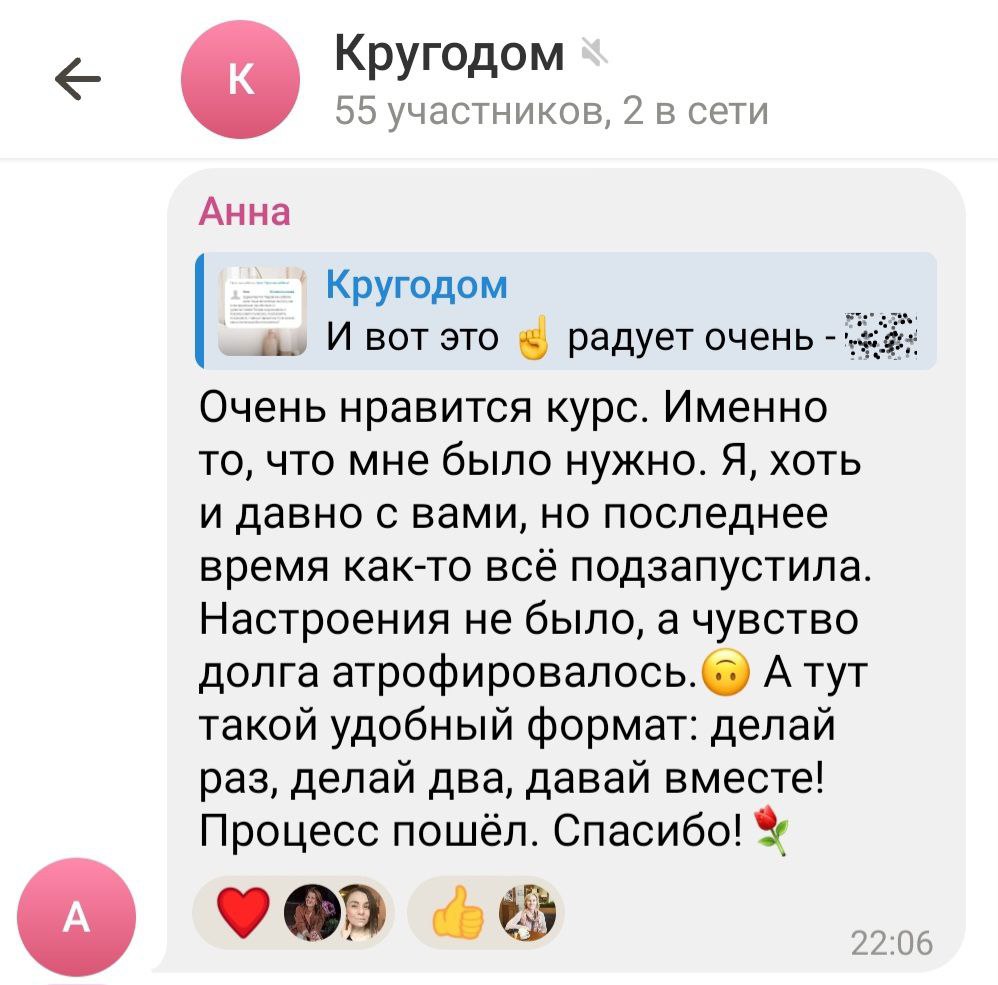The image size is (998, 985).
Task: Open the Кругодом group info header
Action: tap(550, 80)
